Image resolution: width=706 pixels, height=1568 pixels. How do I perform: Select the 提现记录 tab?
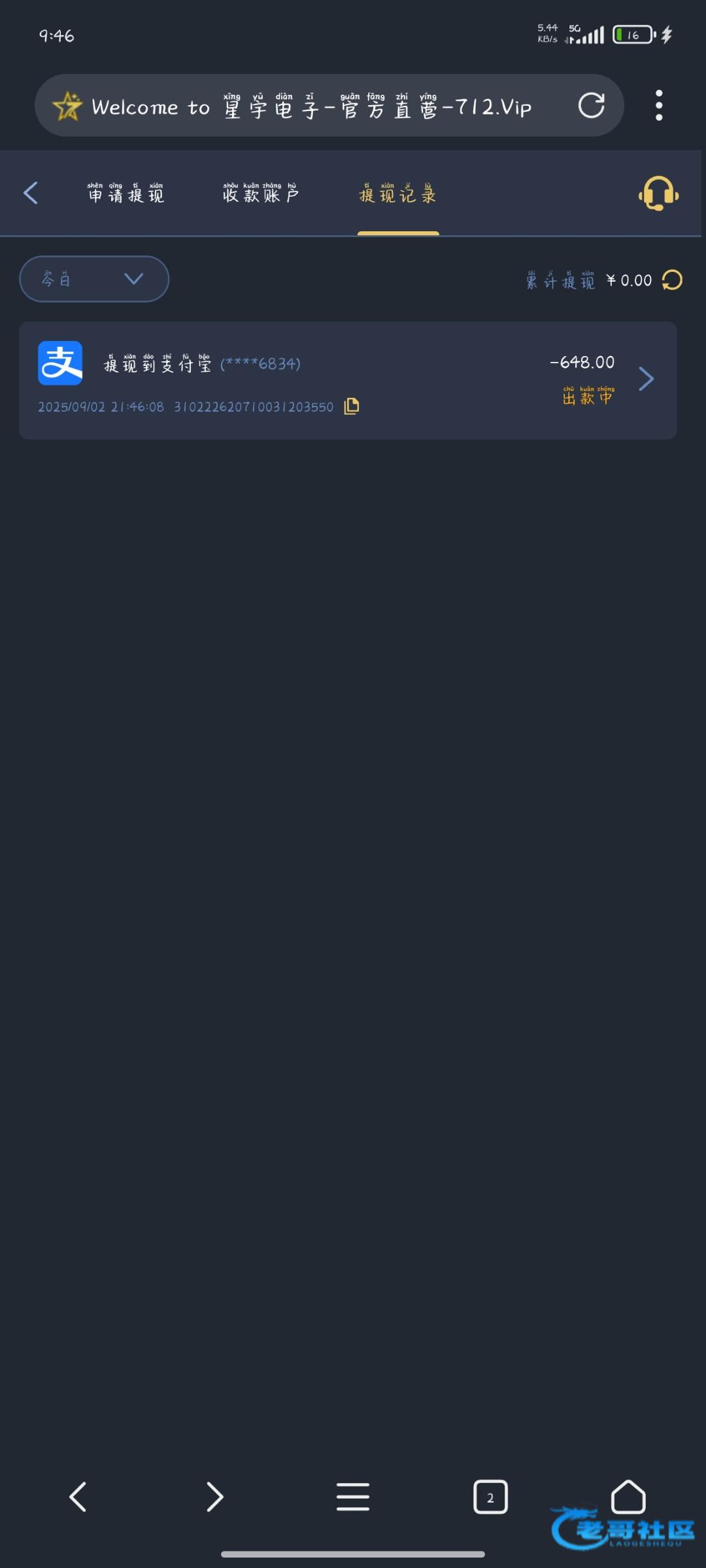pyautogui.click(x=397, y=193)
